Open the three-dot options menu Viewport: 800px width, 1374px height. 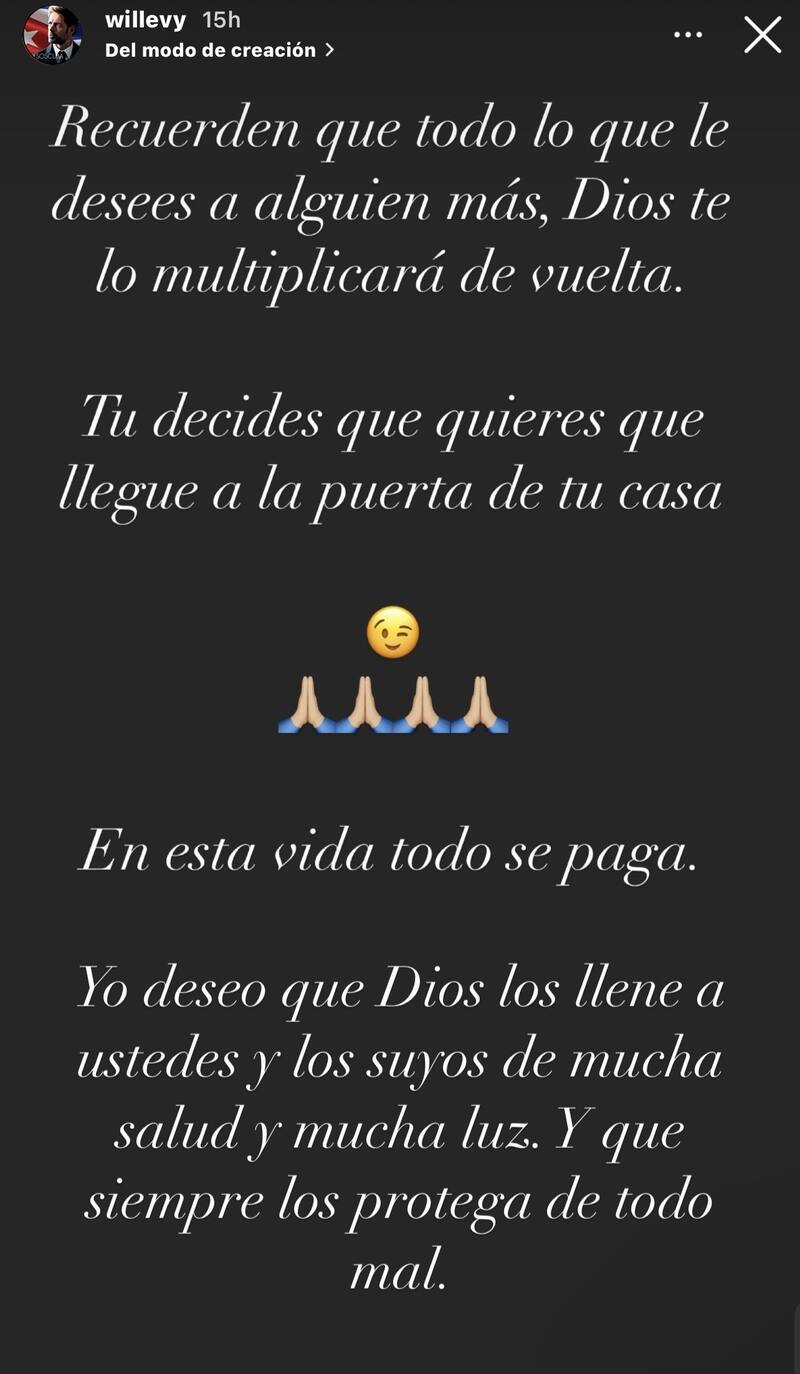click(x=688, y=35)
